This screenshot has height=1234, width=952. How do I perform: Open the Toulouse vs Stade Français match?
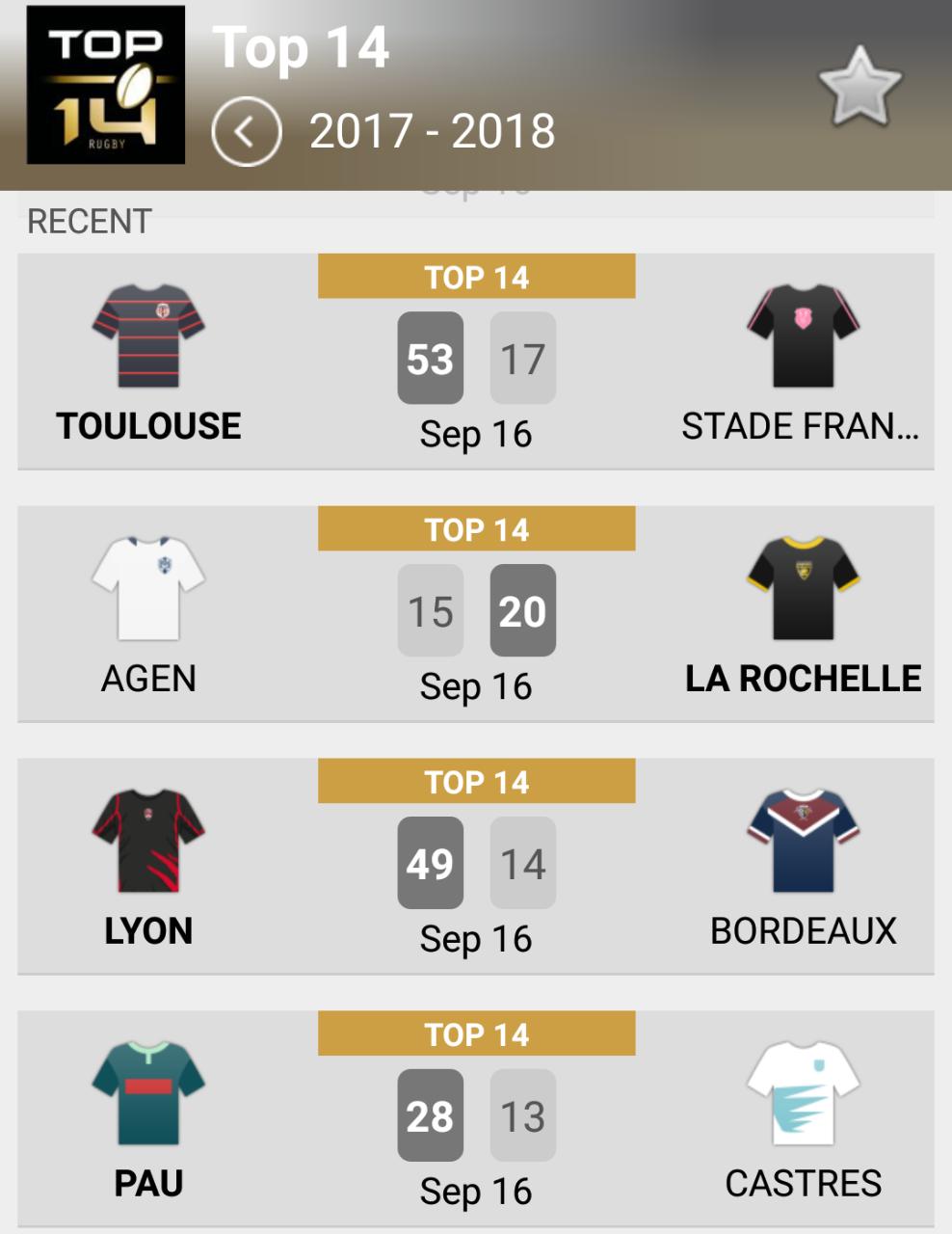476,362
